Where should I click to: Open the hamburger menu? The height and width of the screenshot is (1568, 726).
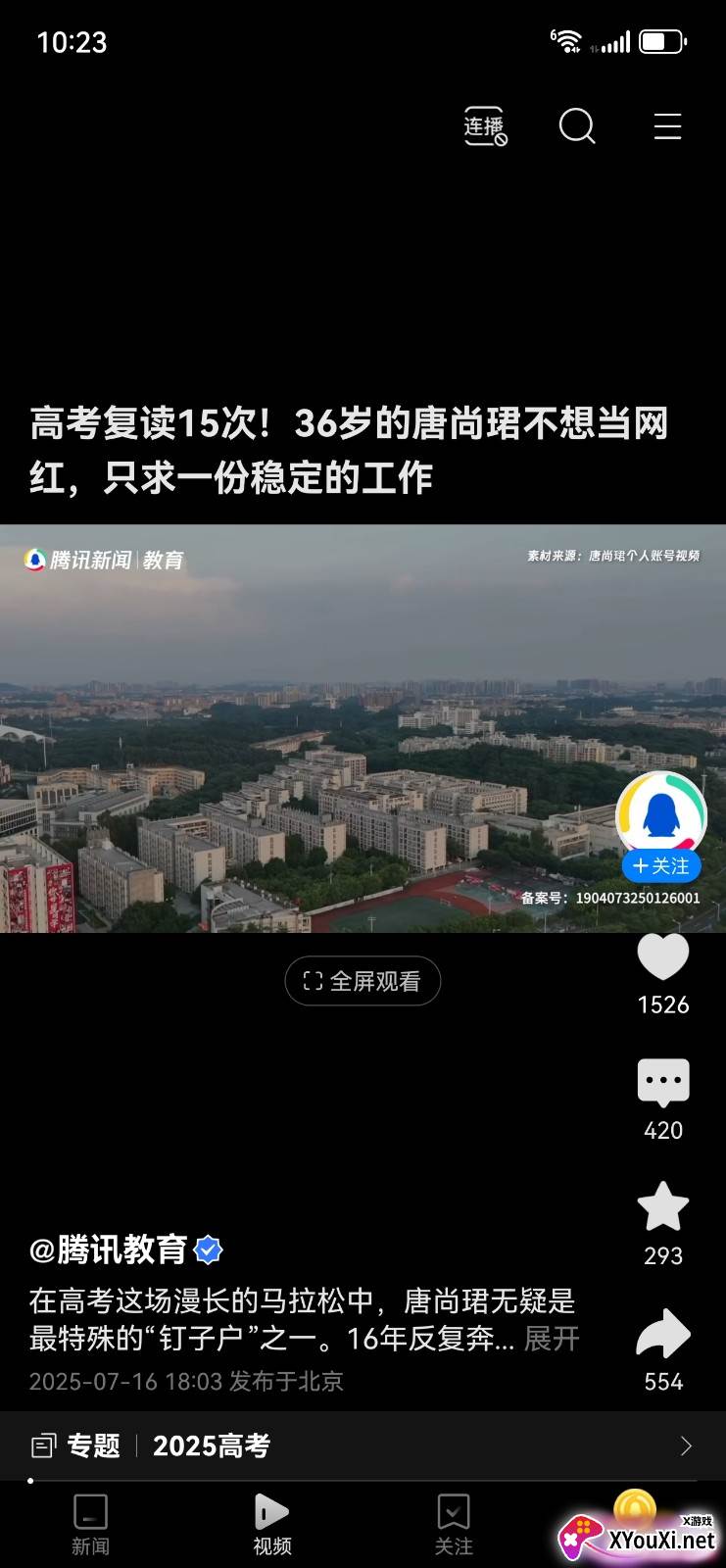tap(667, 126)
